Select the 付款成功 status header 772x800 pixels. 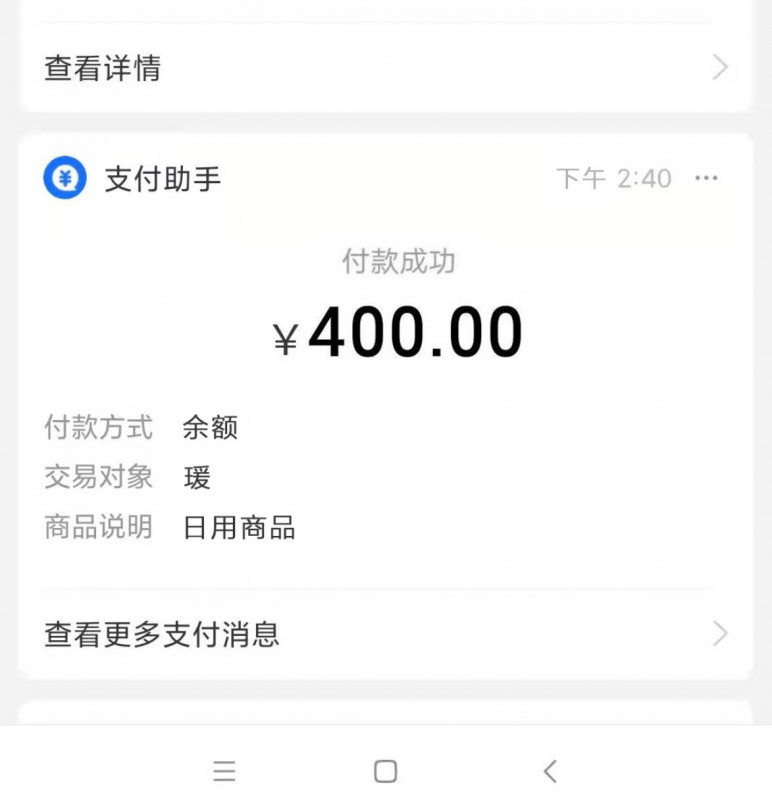click(398, 261)
